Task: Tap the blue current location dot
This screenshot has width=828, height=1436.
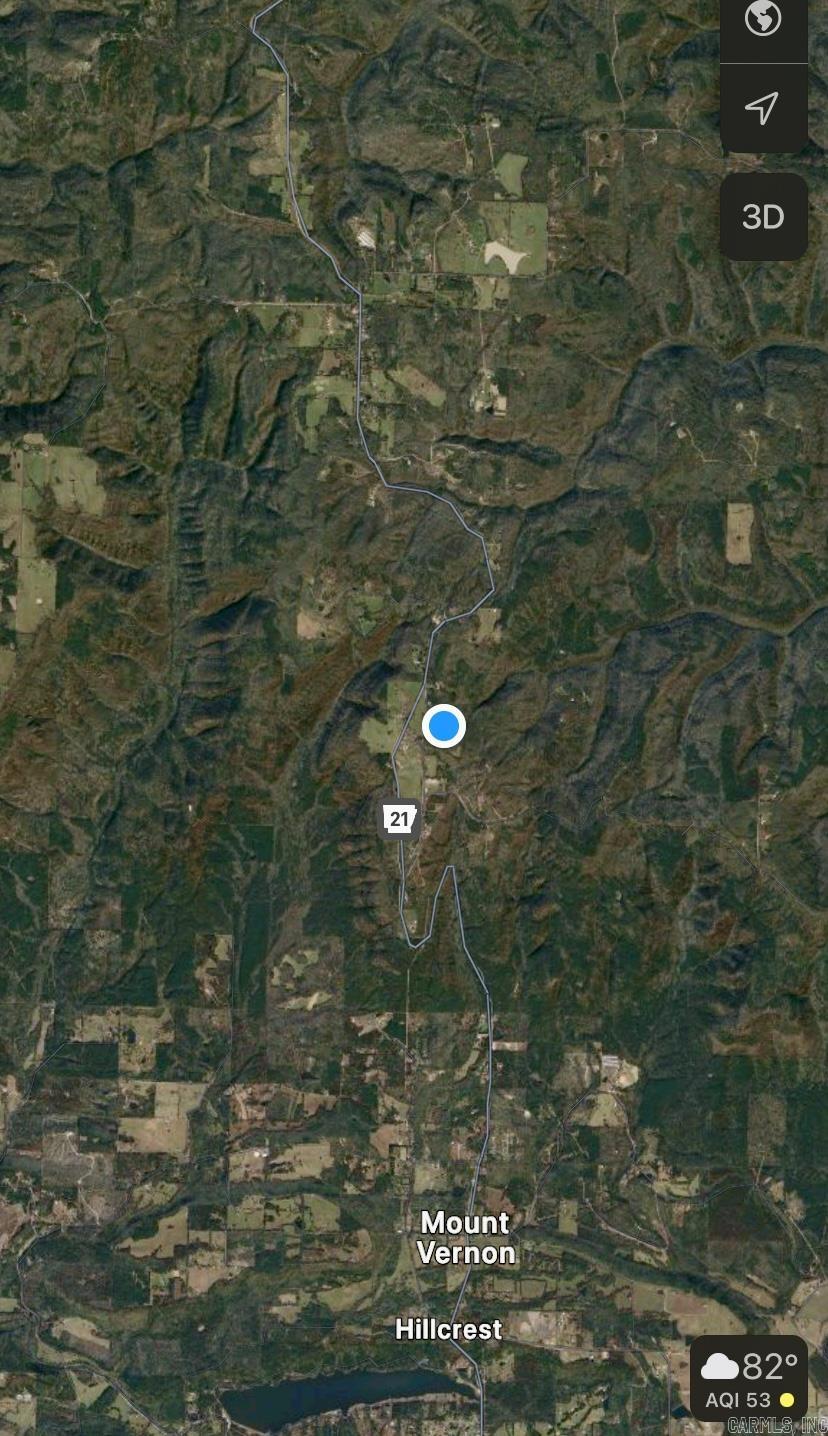Action: [x=444, y=726]
